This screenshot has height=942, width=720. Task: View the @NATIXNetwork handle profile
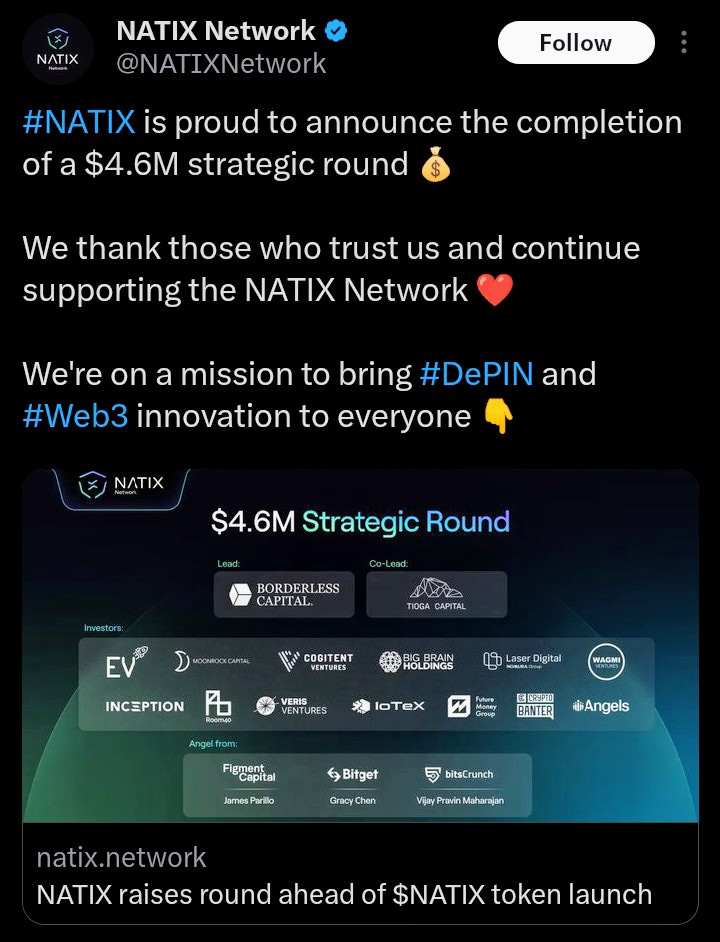tap(221, 64)
